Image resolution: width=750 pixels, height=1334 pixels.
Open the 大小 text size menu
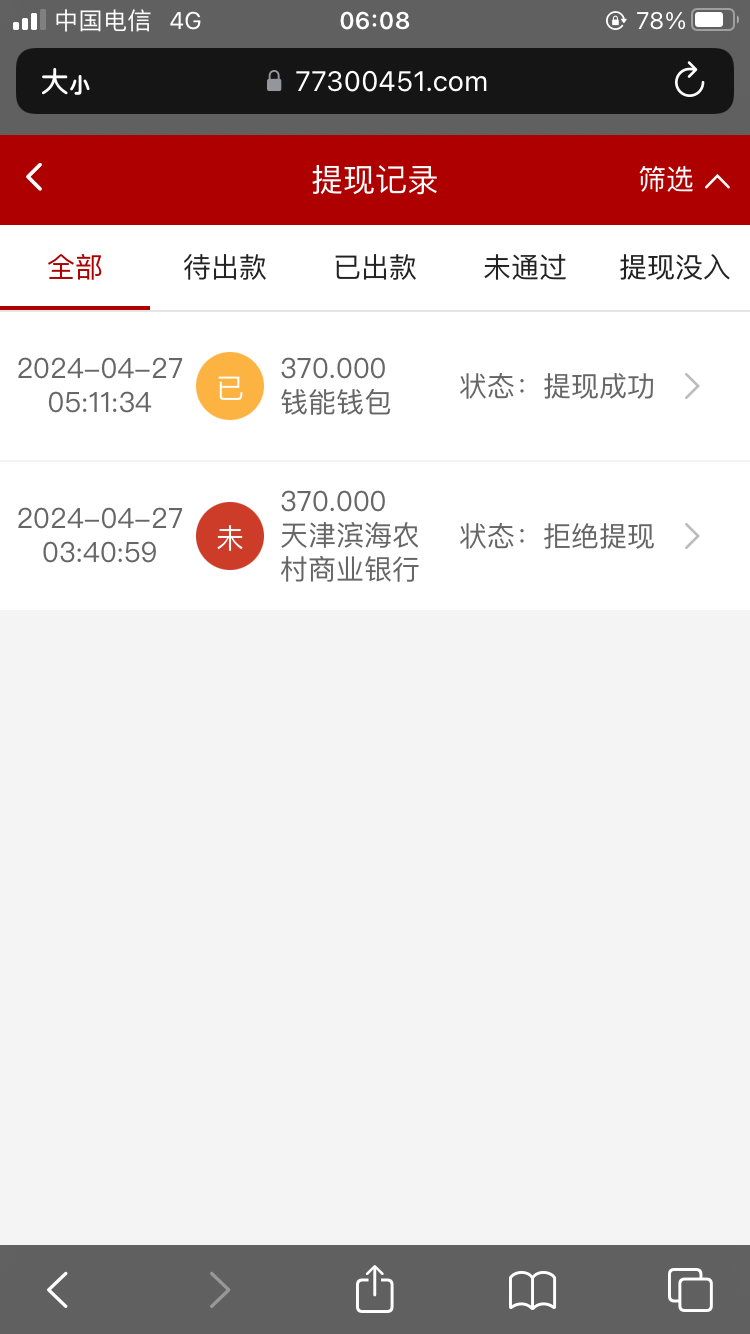tap(65, 82)
